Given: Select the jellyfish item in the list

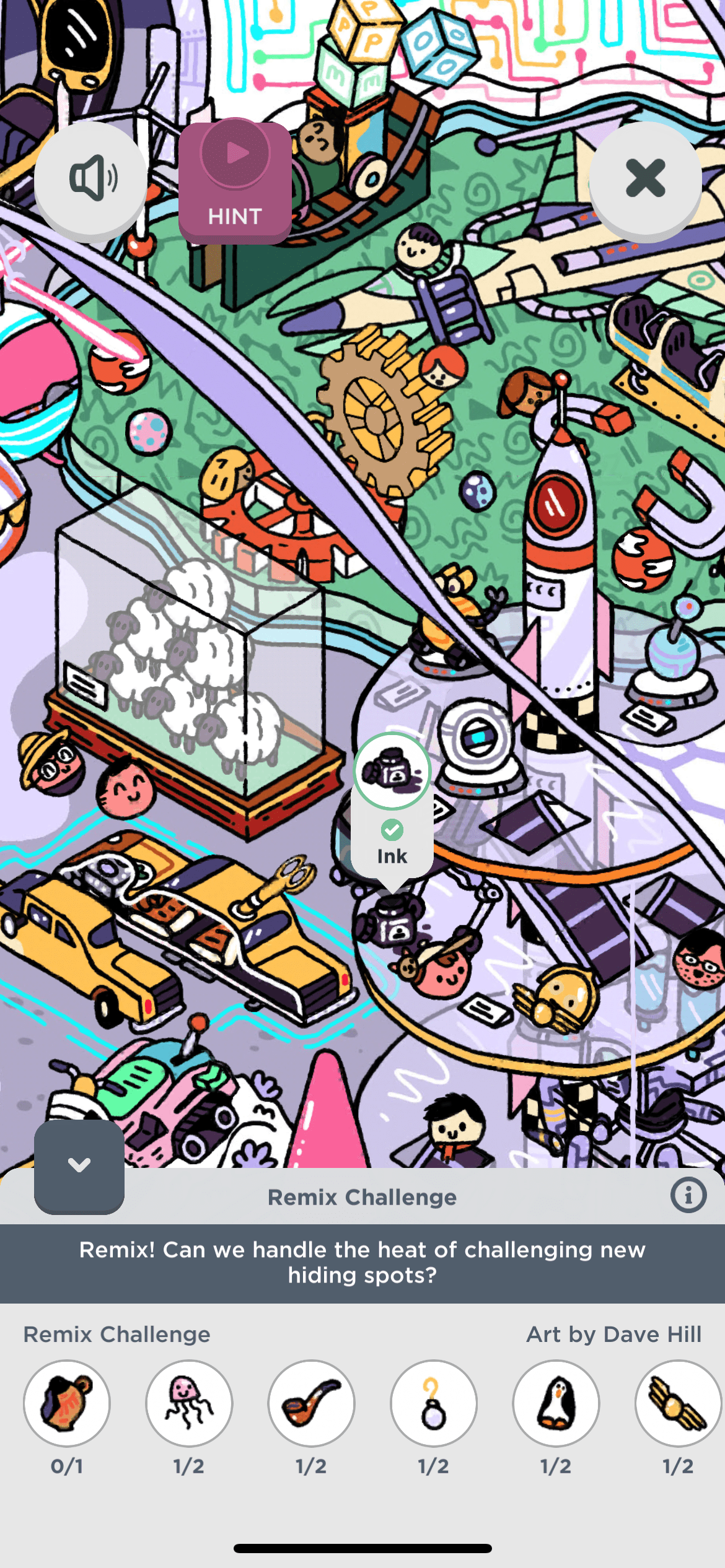Looking at the screenshot, I should 189,1403.
